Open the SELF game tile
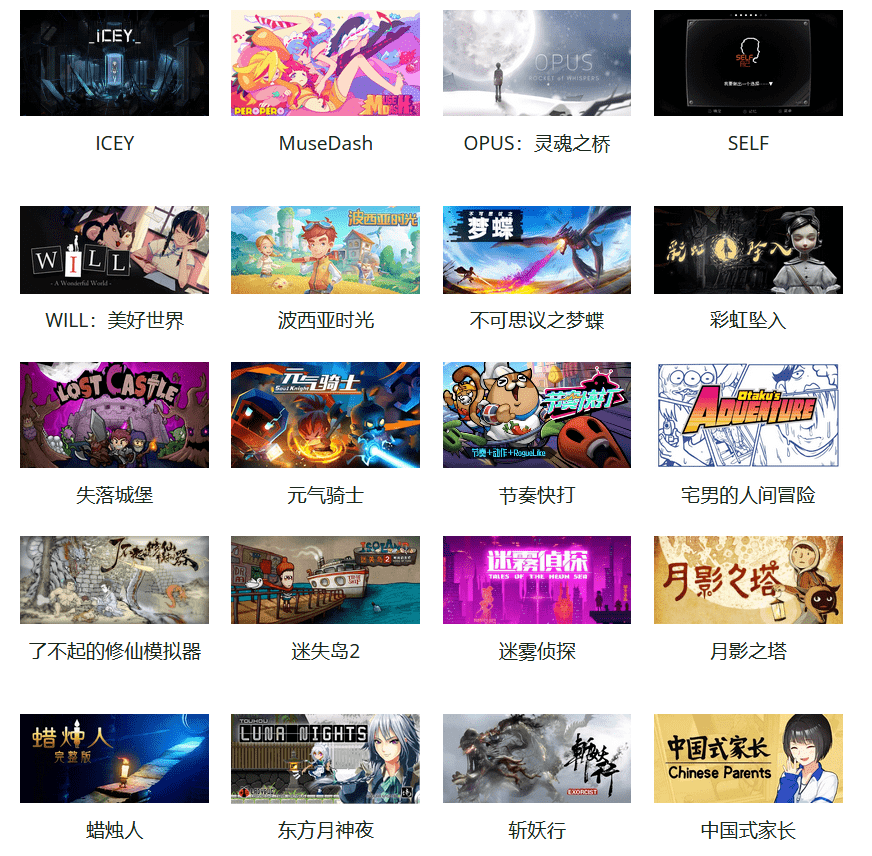 pyautogui.click(x=748, y=63)
